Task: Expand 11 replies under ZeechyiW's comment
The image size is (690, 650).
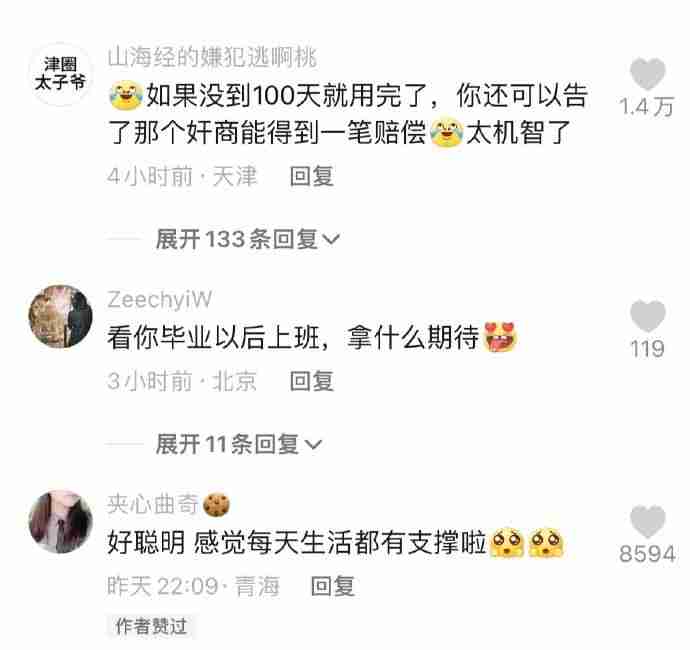Action: [x=239, y=444]
